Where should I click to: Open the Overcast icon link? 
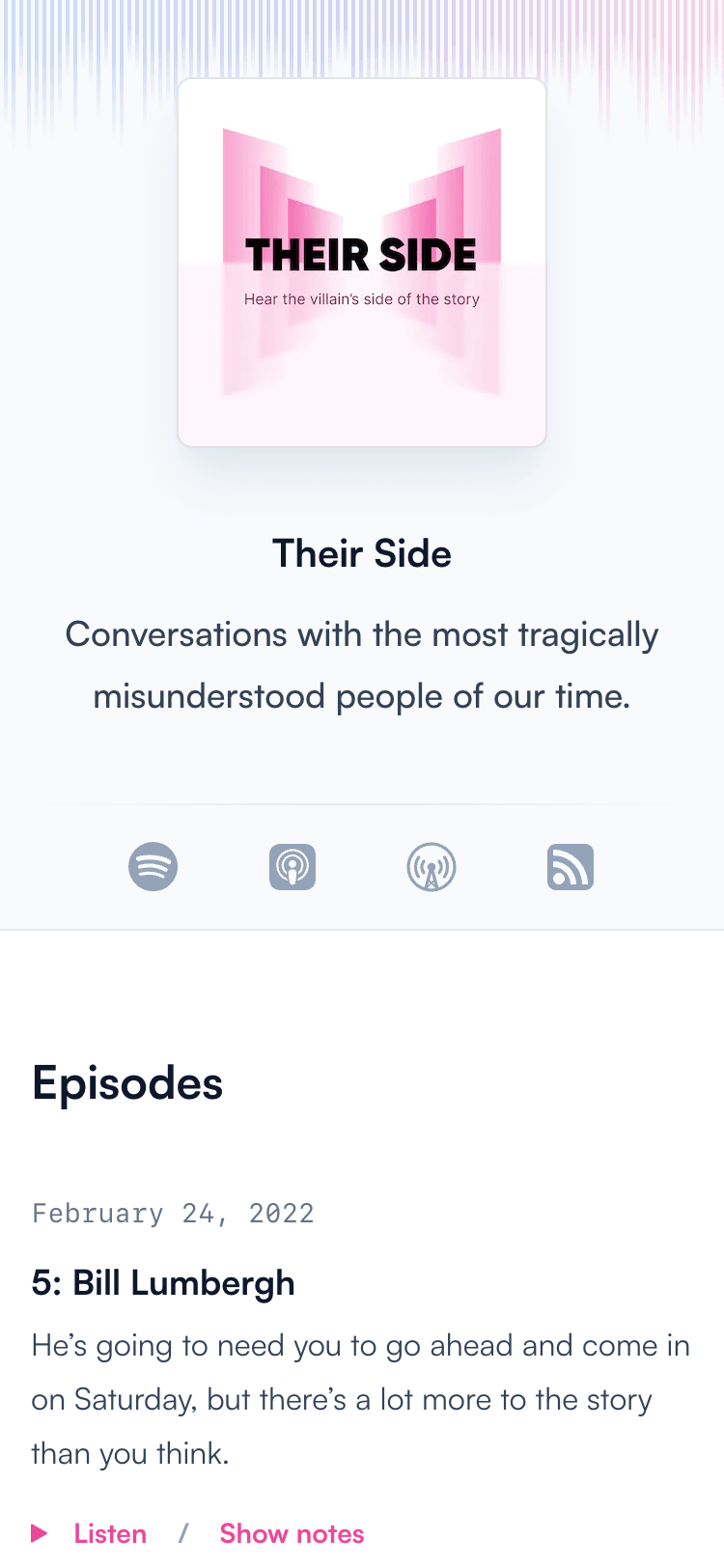pos(432,866)
